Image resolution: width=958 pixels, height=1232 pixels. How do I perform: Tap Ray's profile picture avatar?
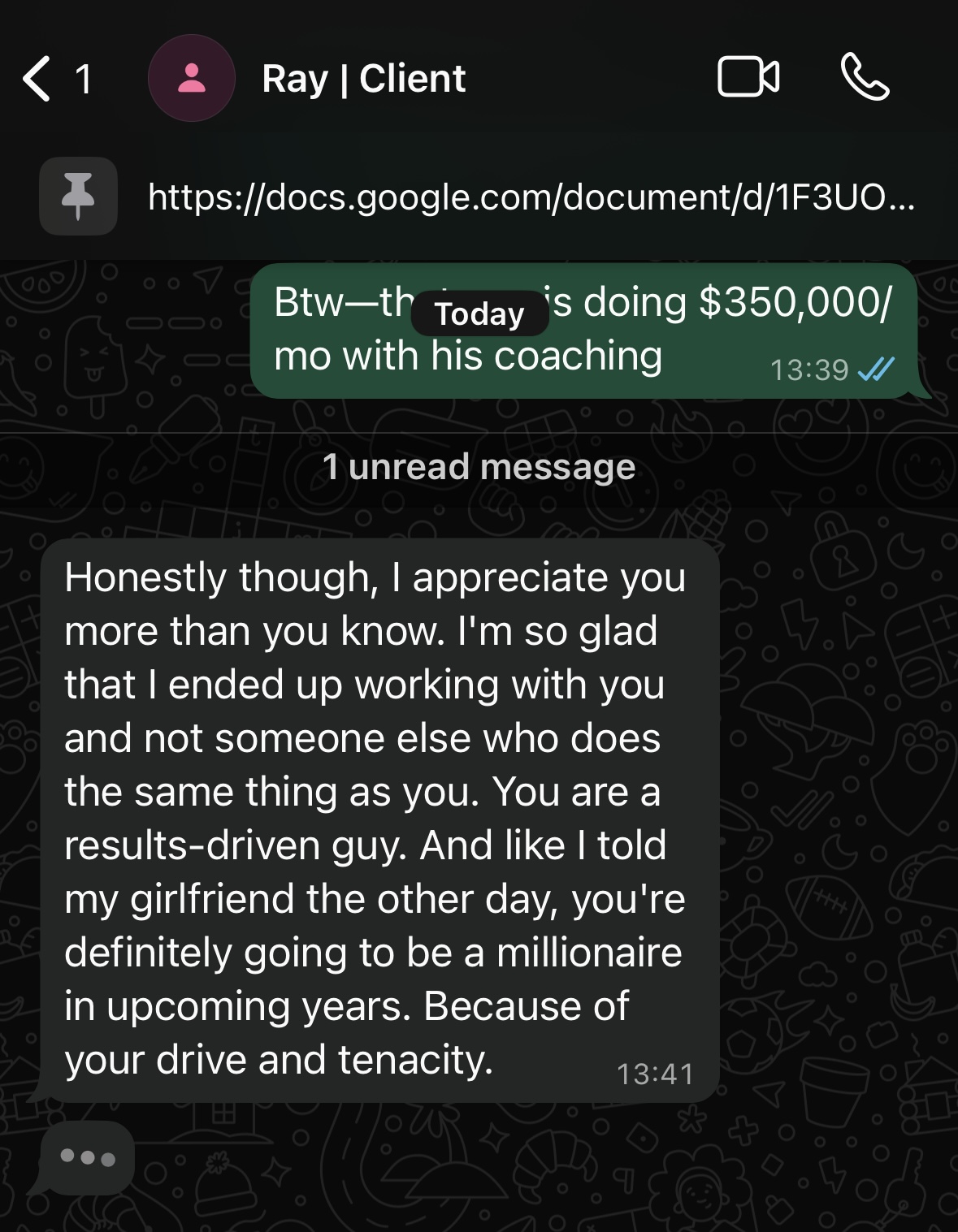(x=192, y=78)
